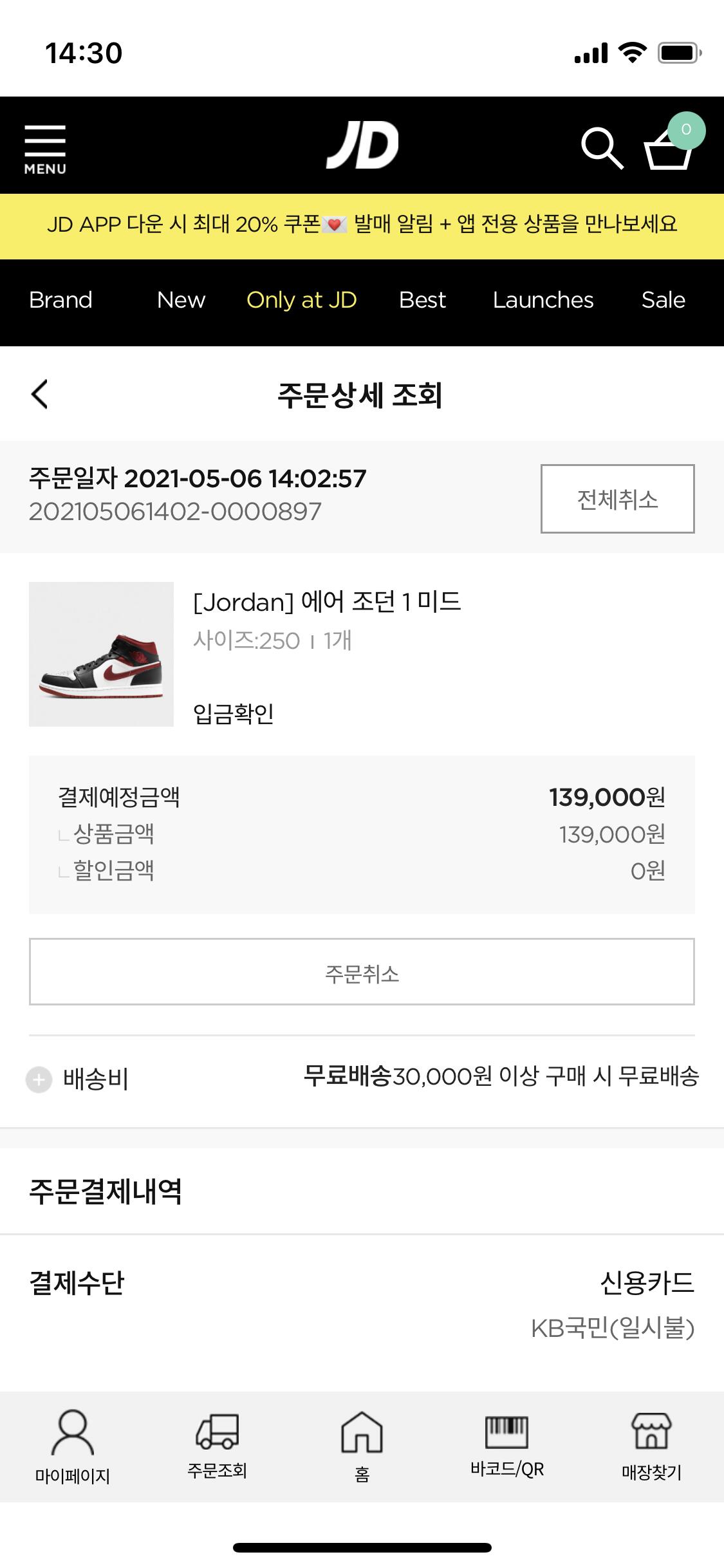Viewport: 724px width, 1568px height.
Task: Tap the 주문취소 button
Action: click(362, 971)
